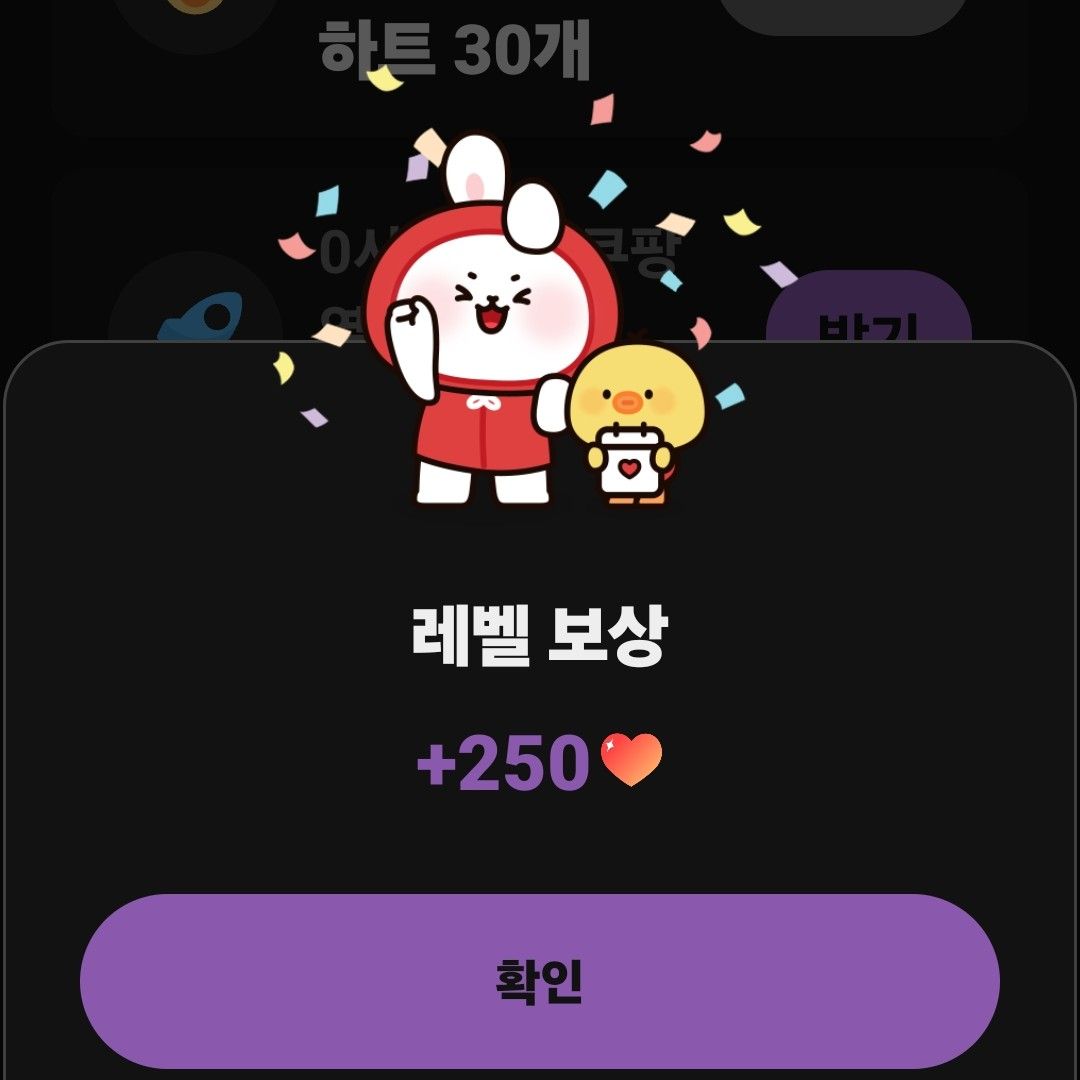The height and width of the screenshot is (1080, 1080).
Task: Confirm the level reward with 확인
Action: click(x=540, y=981)
